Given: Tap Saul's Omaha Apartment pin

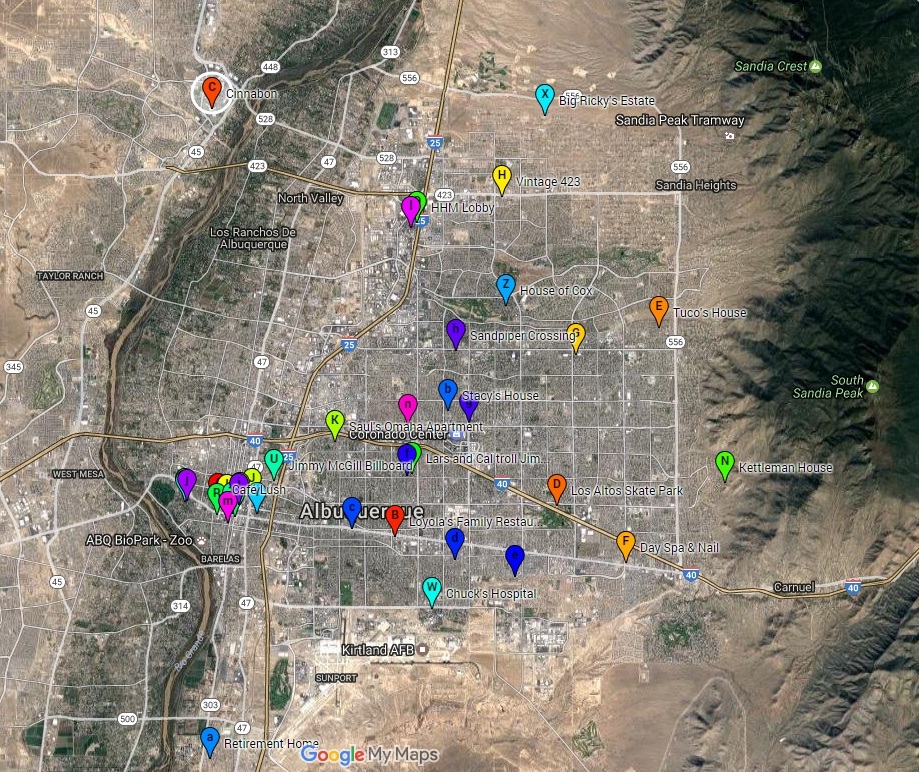Looking at the screenshot, I should pos(335,422).
